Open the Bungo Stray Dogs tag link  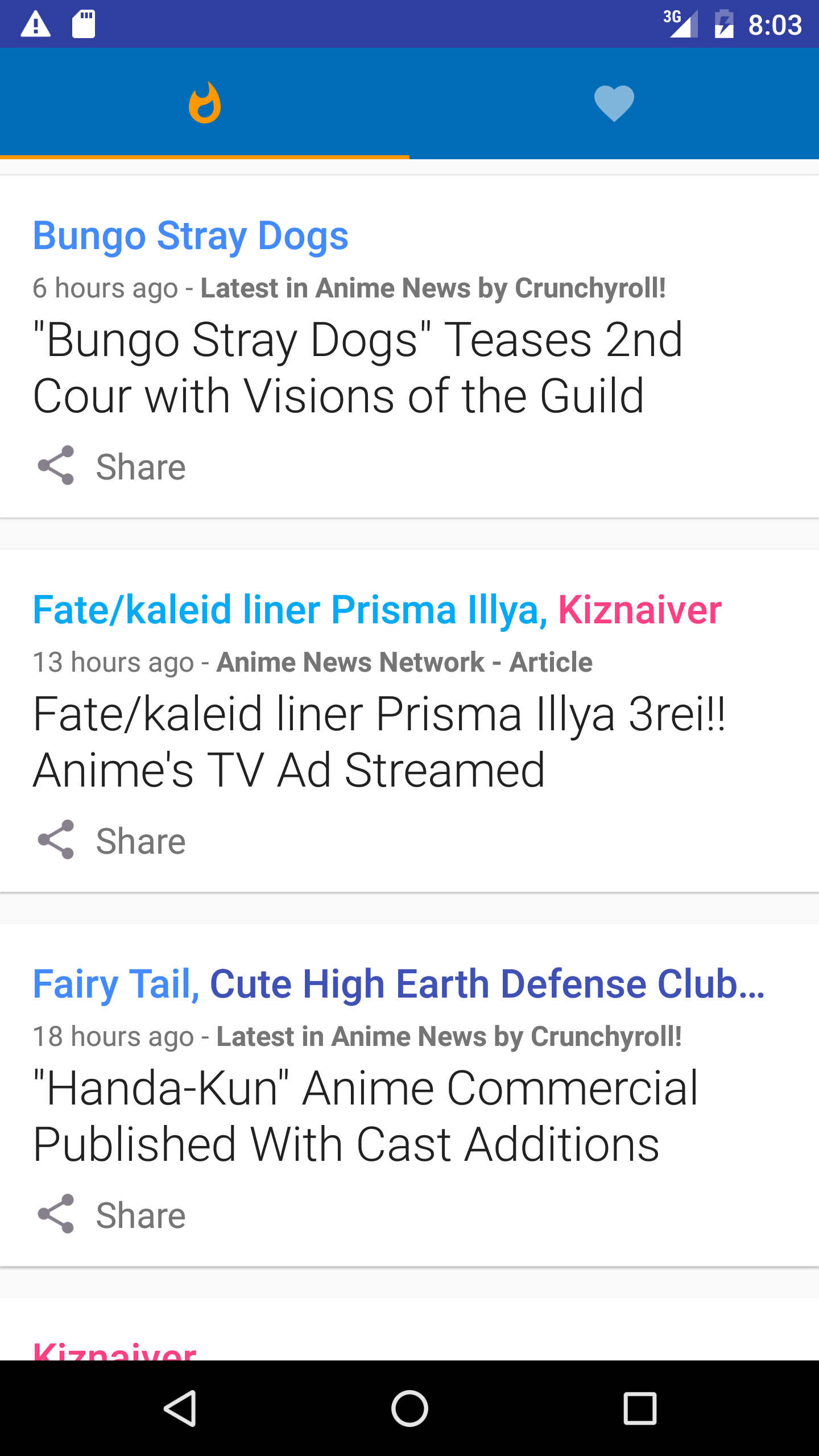(x=190, y=235)
